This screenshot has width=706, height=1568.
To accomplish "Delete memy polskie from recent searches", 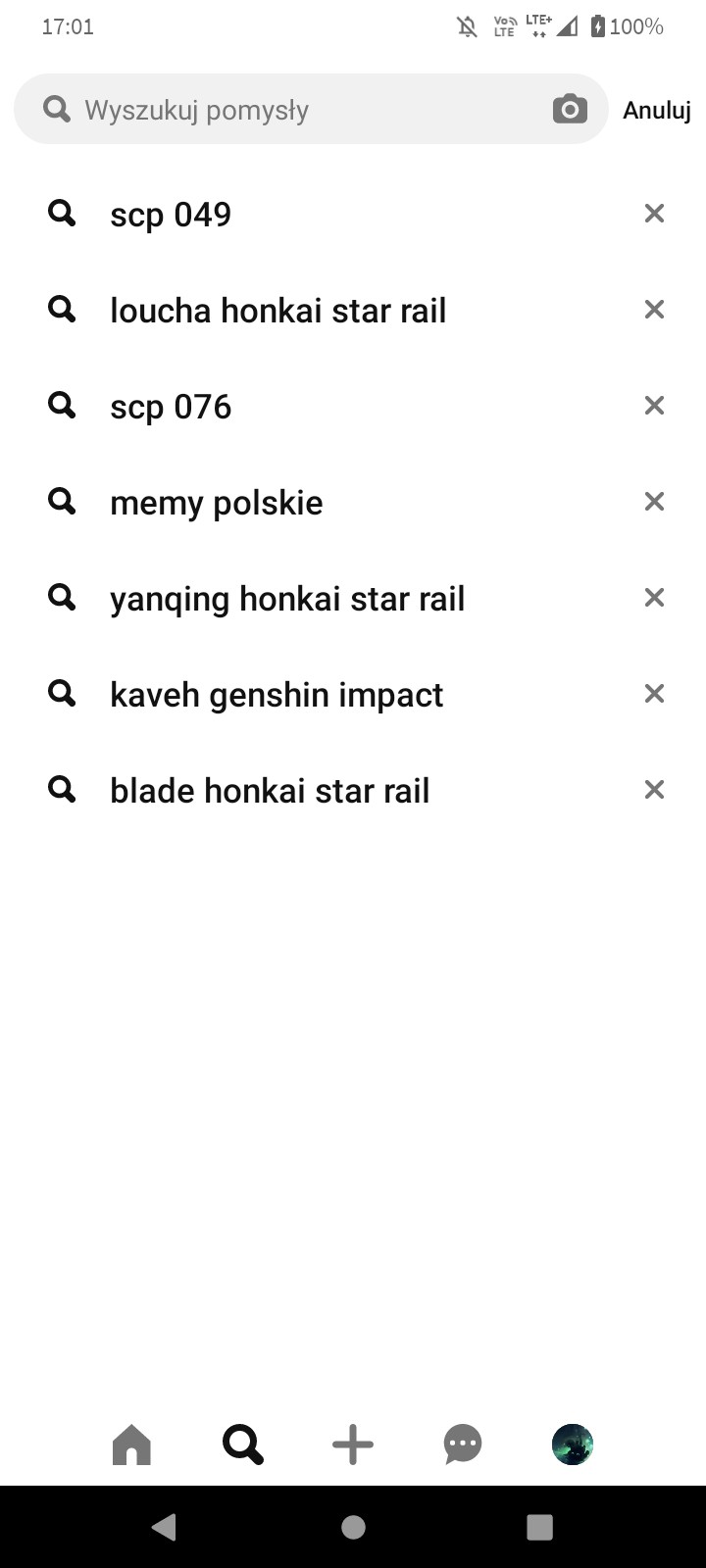I will click(654, 502).
